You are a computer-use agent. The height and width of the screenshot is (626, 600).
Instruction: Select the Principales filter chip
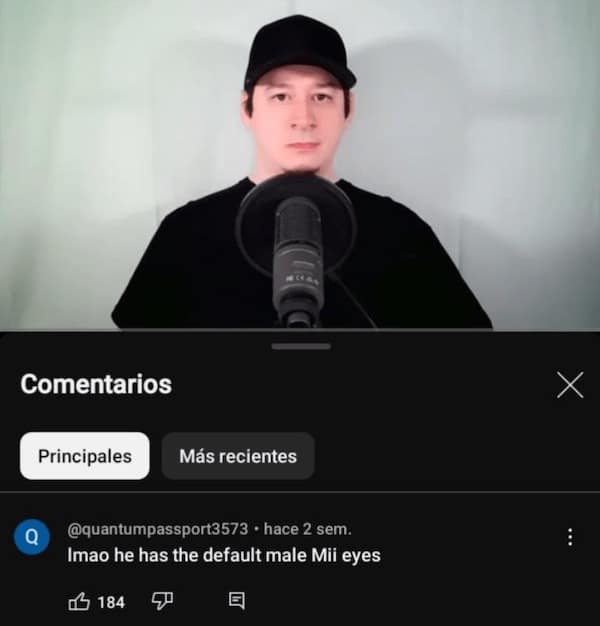tap(85, 456)
